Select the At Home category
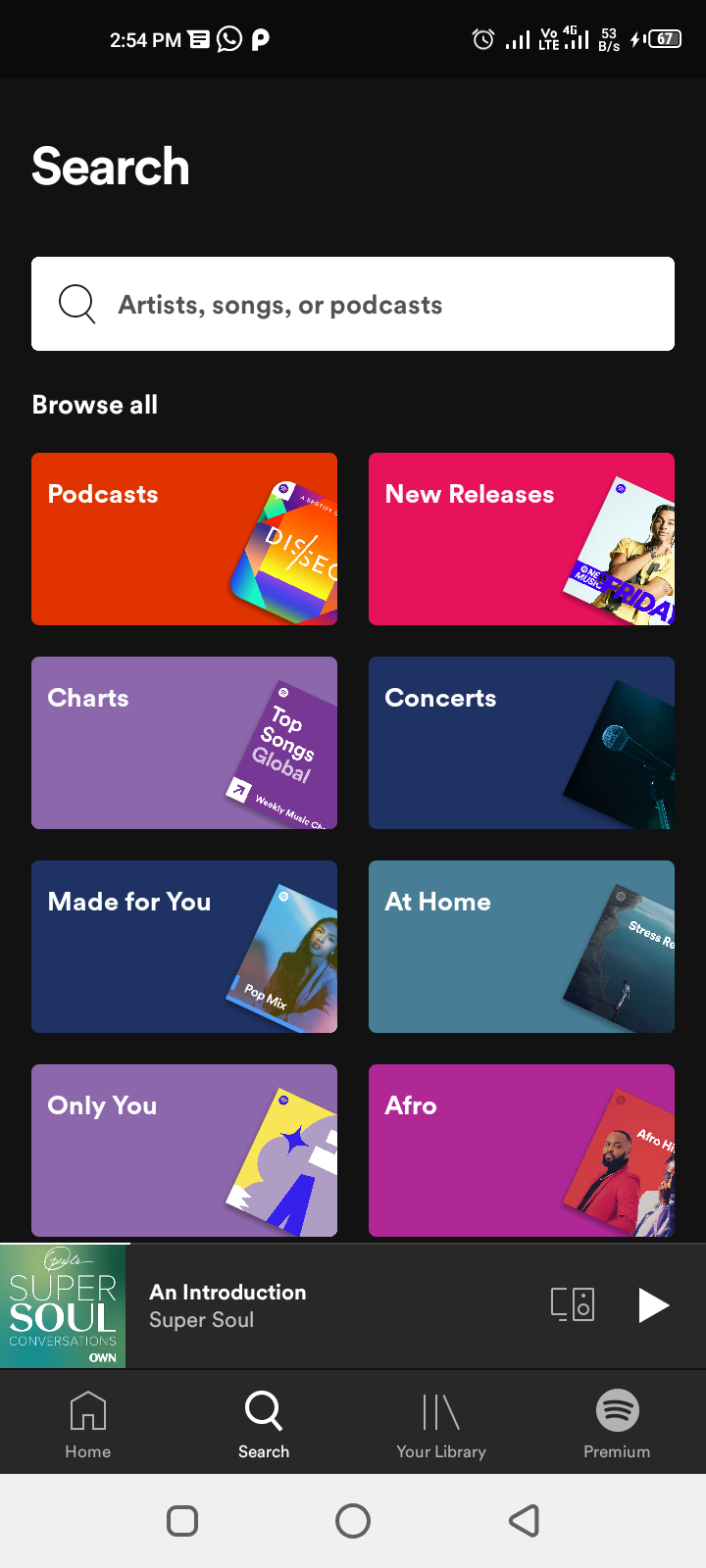 click(522, 947)
